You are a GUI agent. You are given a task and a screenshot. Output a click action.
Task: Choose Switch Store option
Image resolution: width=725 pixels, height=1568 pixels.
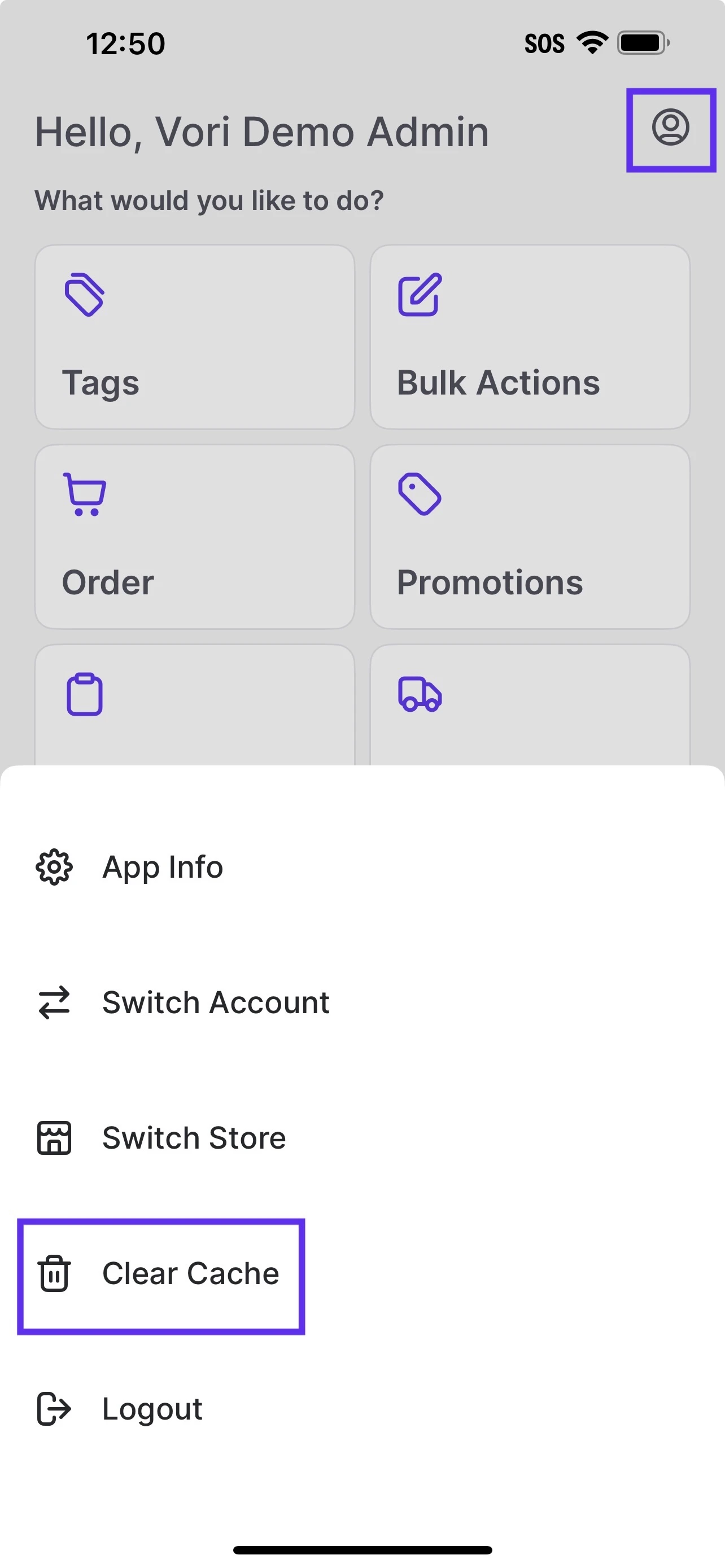pyautogui.click(x=193, y=1138)
